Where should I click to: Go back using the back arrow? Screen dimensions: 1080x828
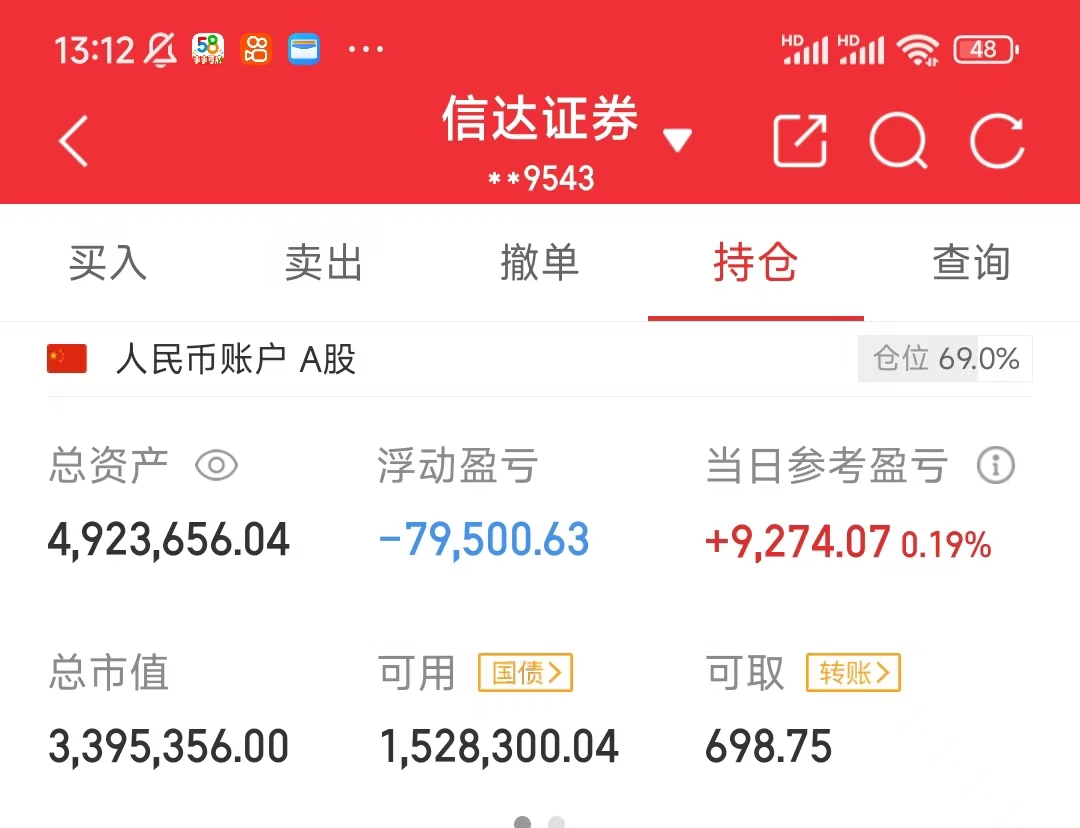click(74, 141)
